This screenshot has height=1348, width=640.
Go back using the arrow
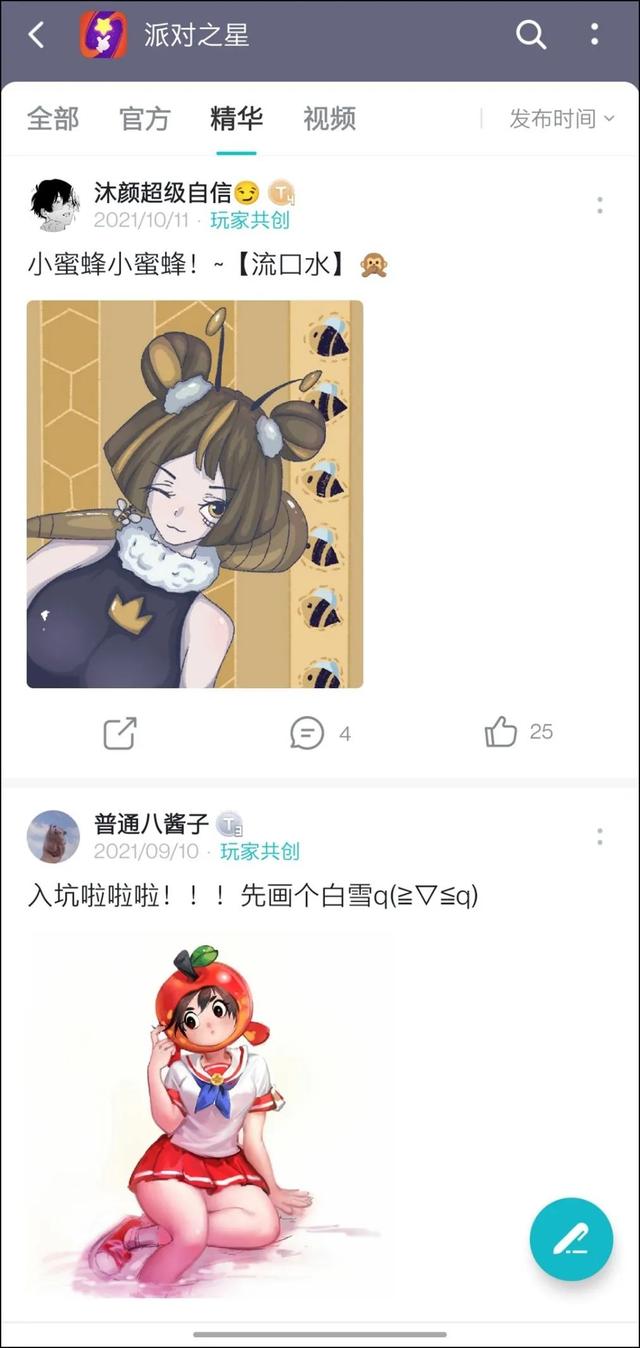tap(37, 36)
